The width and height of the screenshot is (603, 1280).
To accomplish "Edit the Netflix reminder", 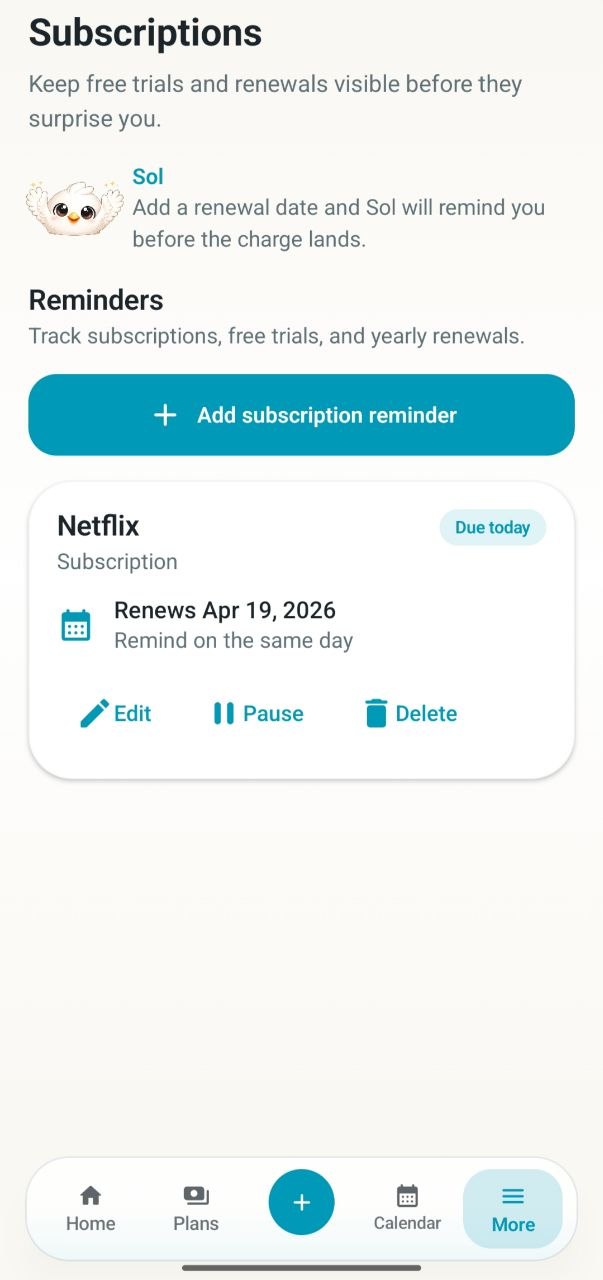I will coord(116,713).
